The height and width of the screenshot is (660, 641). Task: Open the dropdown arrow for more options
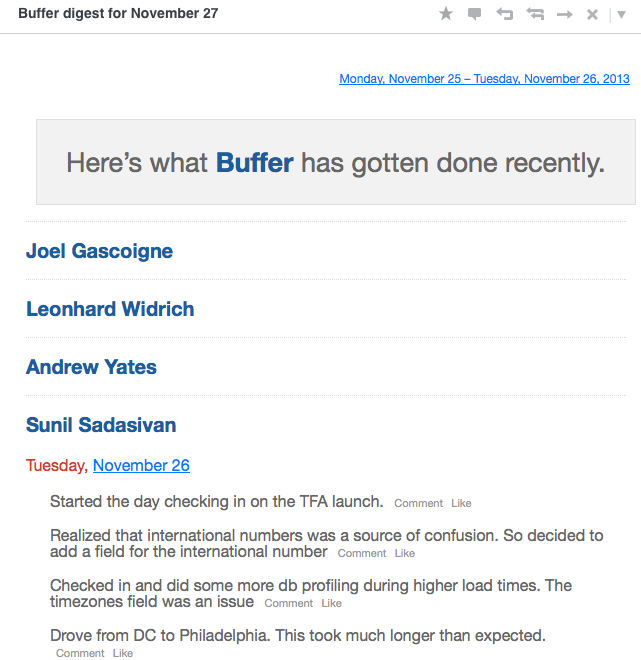click(621, 14)
